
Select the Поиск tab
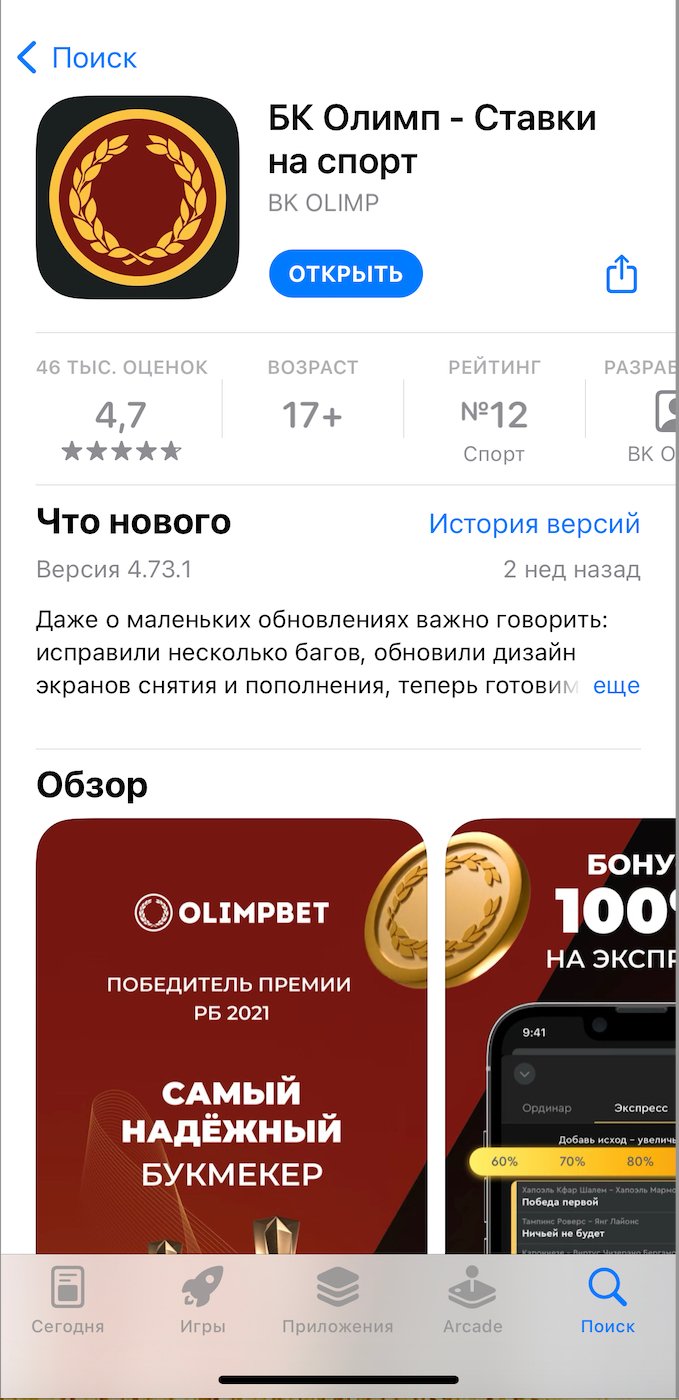pyautogui.click(x=607, y=1300)
